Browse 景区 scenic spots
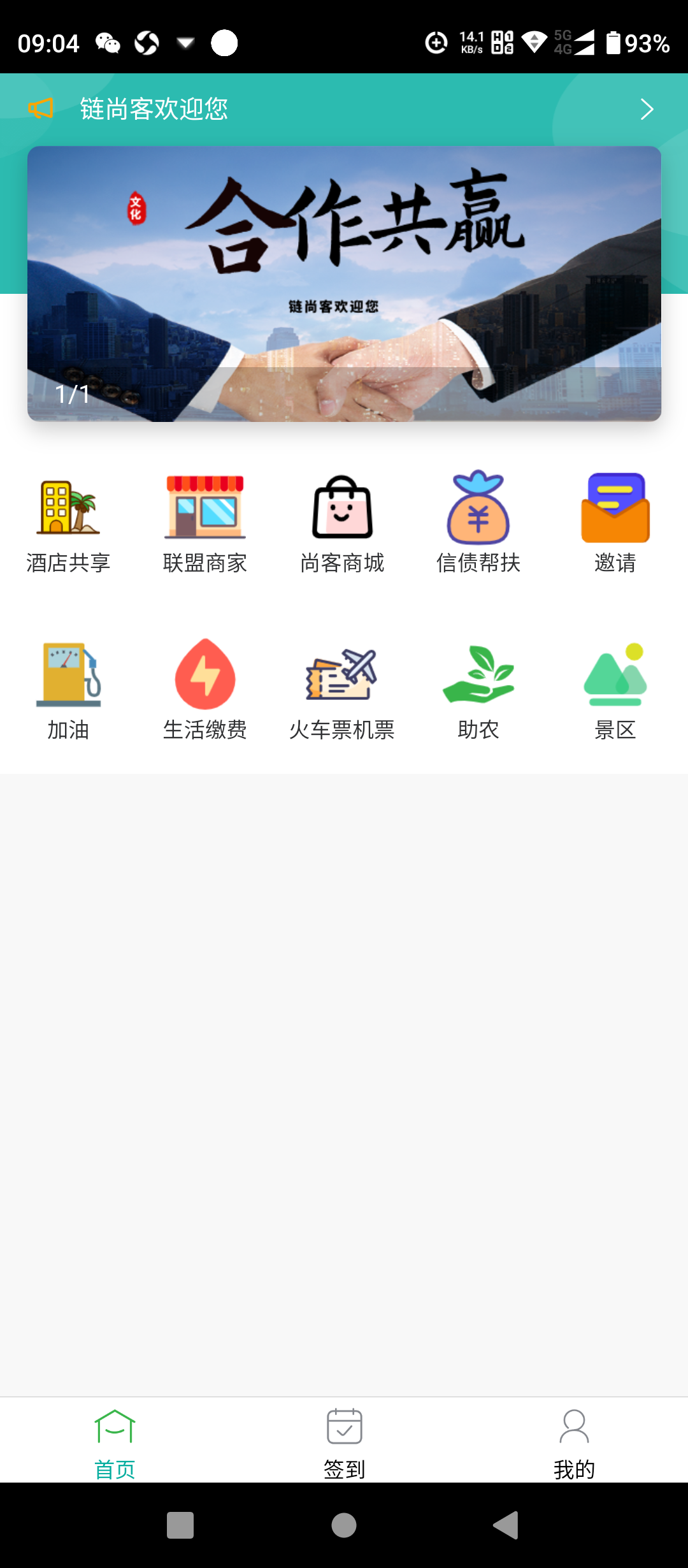 pos(615,690)
